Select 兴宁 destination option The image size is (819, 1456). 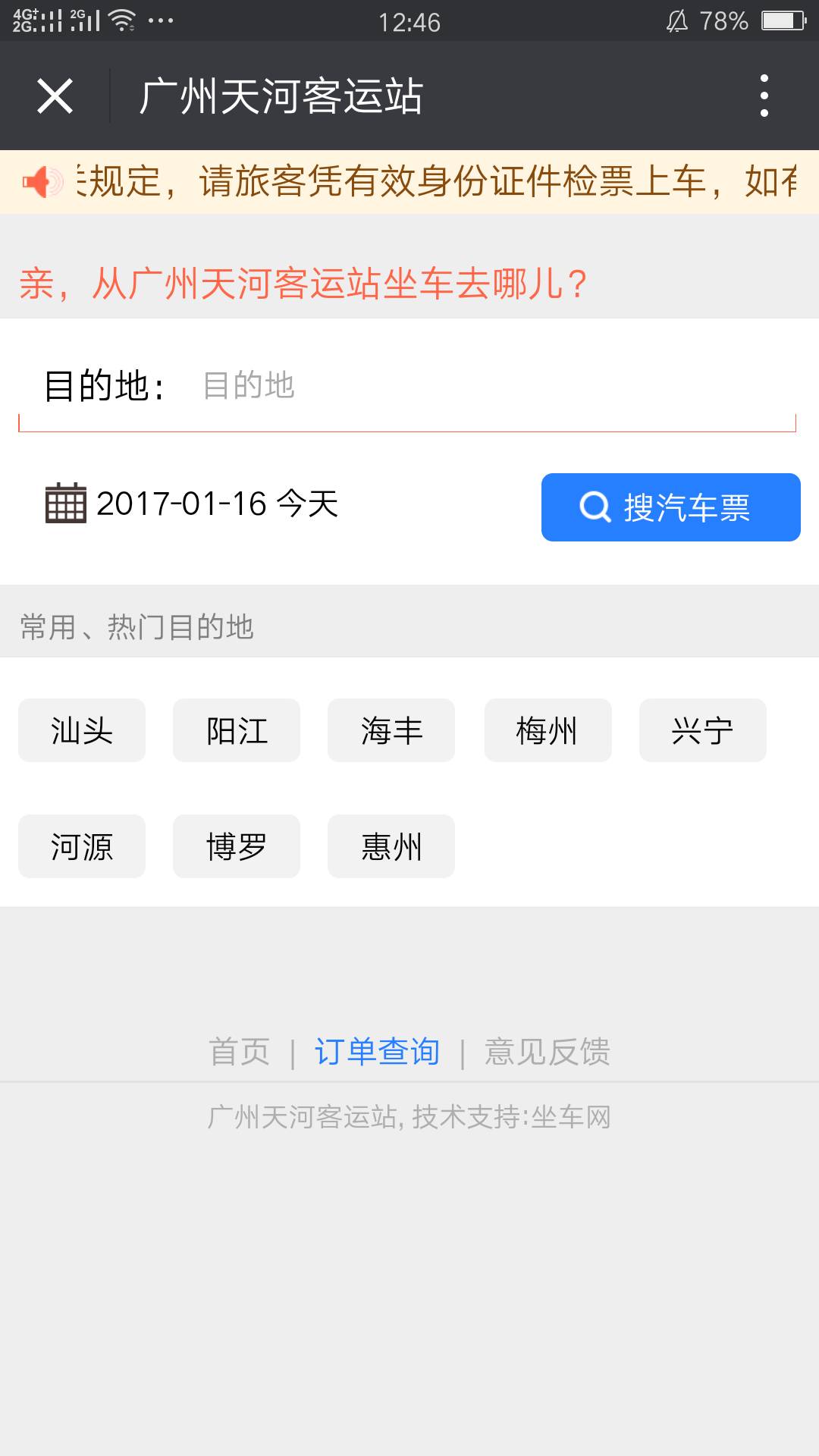(702, 730)
